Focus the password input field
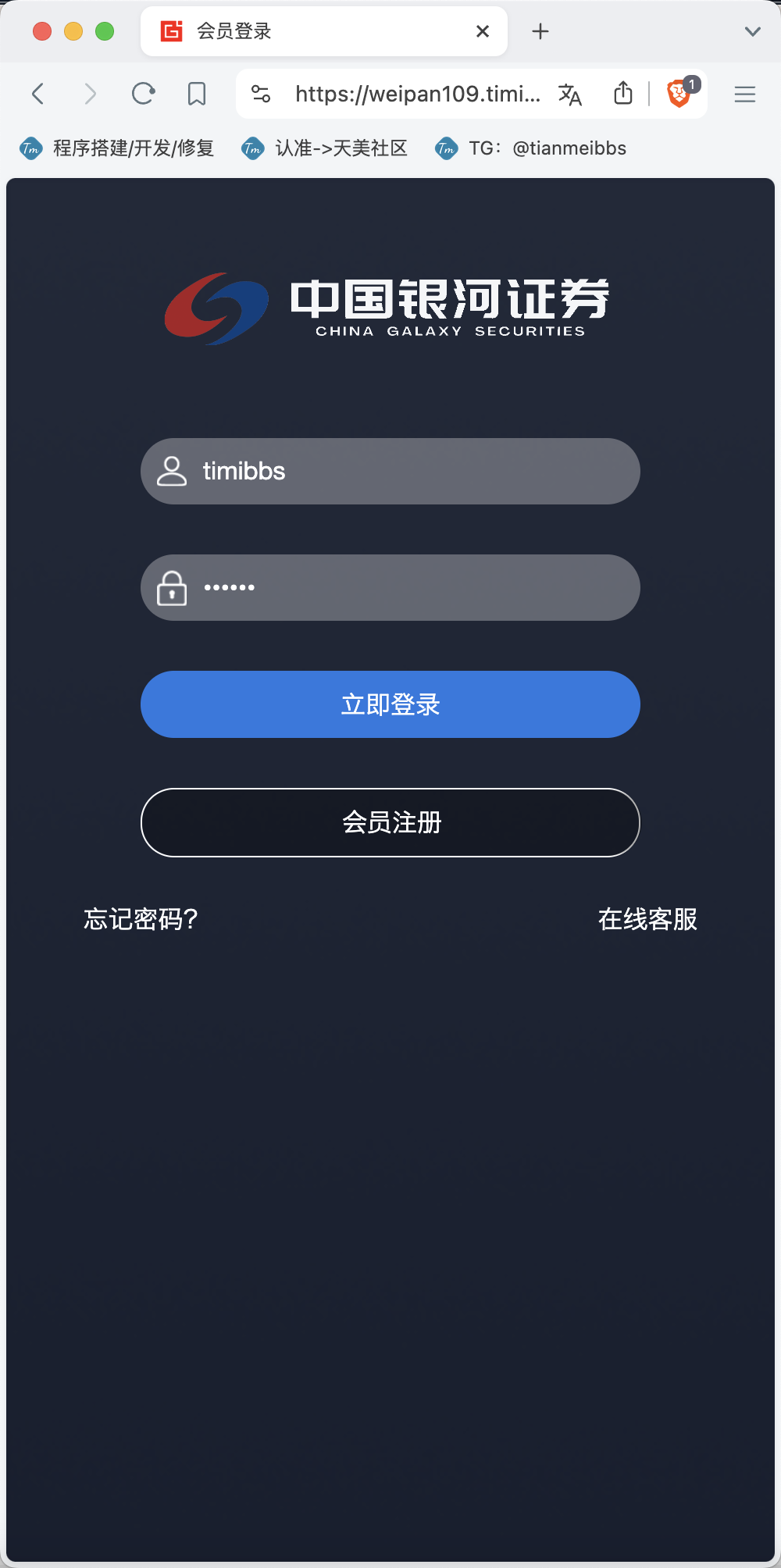This screenshot has width=781, height=1568. [390, 587]
